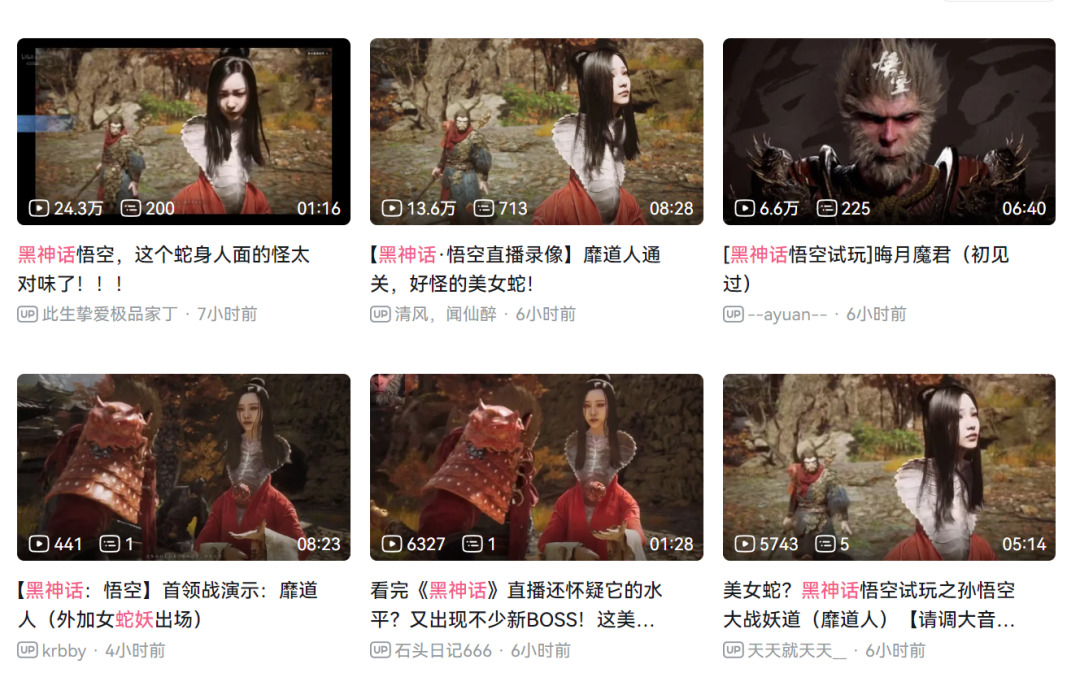Screen dimensions: 1080x690
Task: Go to uploader krbby's profile
Action: 64,650
